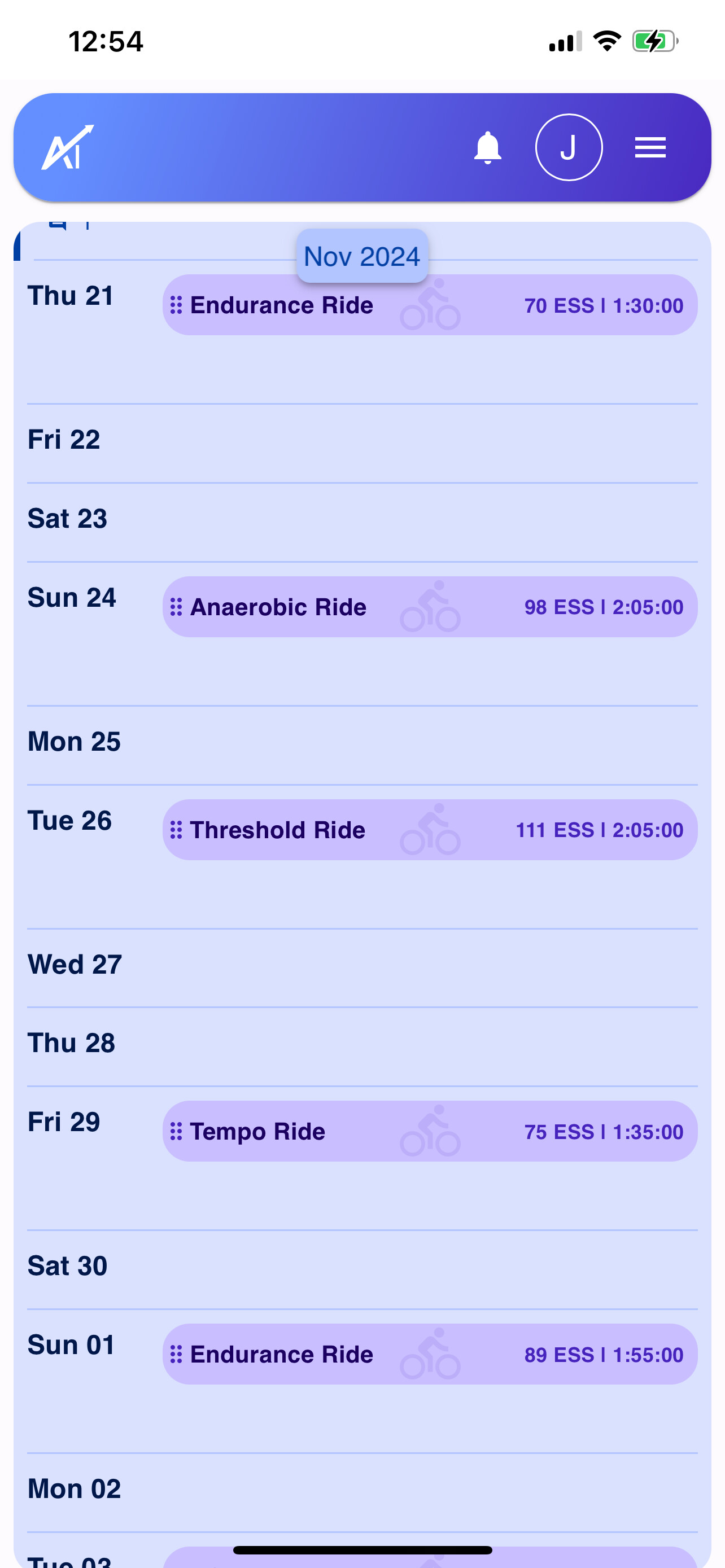The height and width of the screenshot is (1568, 725).
Task: Open the J profile avatar
Action: [569, 147]
